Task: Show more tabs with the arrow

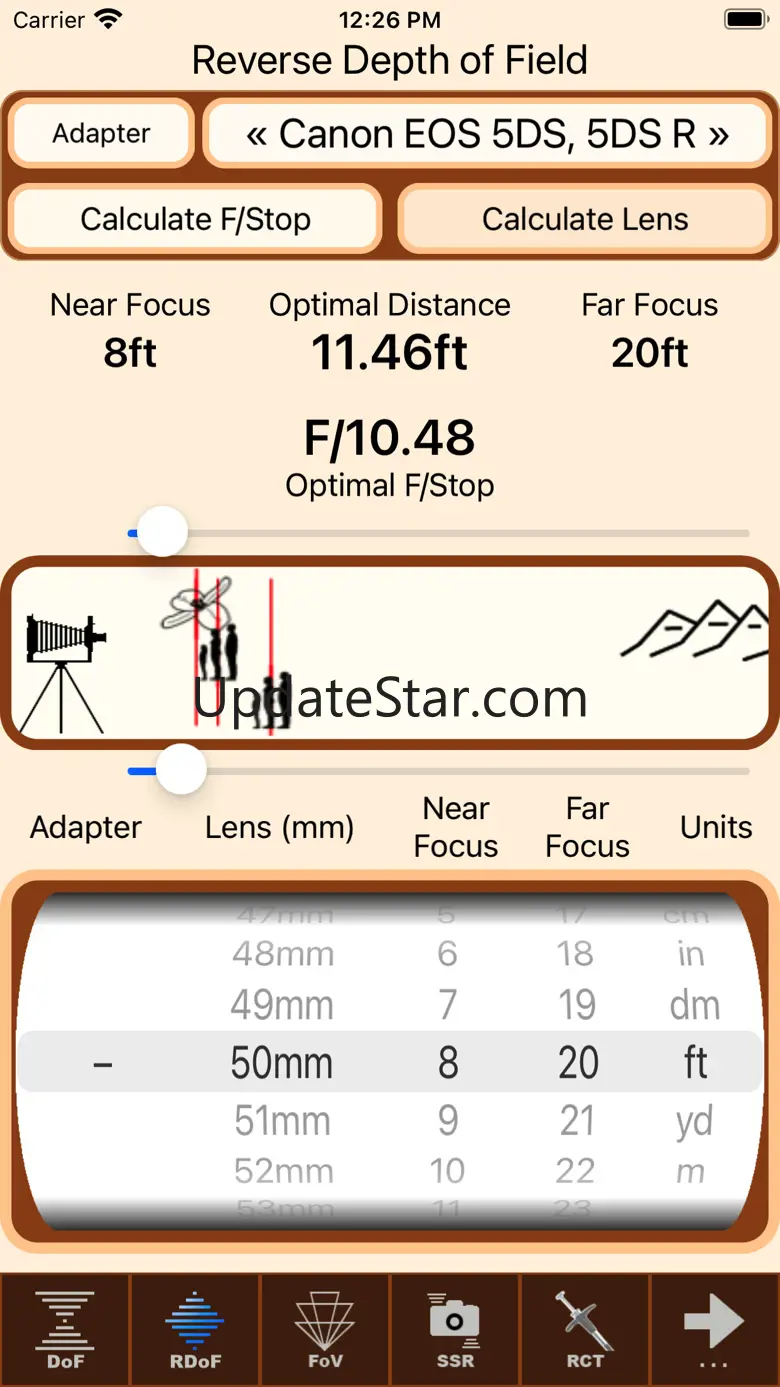Action: click(714, 1329)
